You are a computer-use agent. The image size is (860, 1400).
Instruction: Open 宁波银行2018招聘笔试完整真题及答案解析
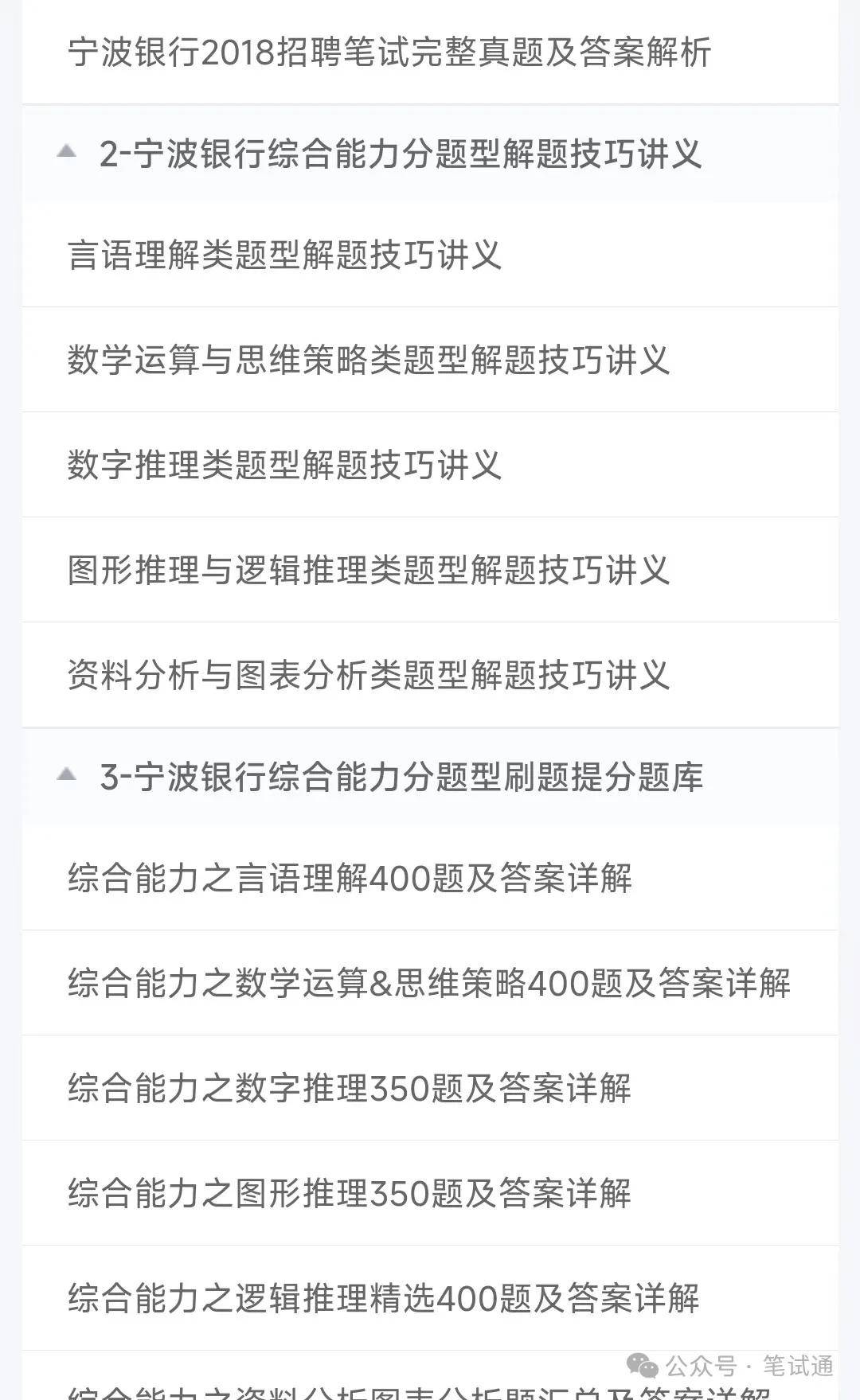pos(430,53)
